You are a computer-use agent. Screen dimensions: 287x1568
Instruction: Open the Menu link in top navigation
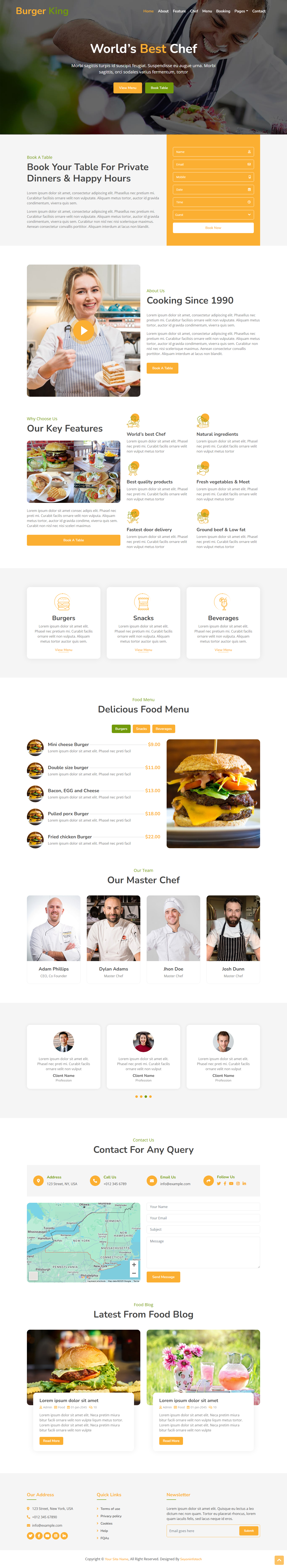coord(207,11)
